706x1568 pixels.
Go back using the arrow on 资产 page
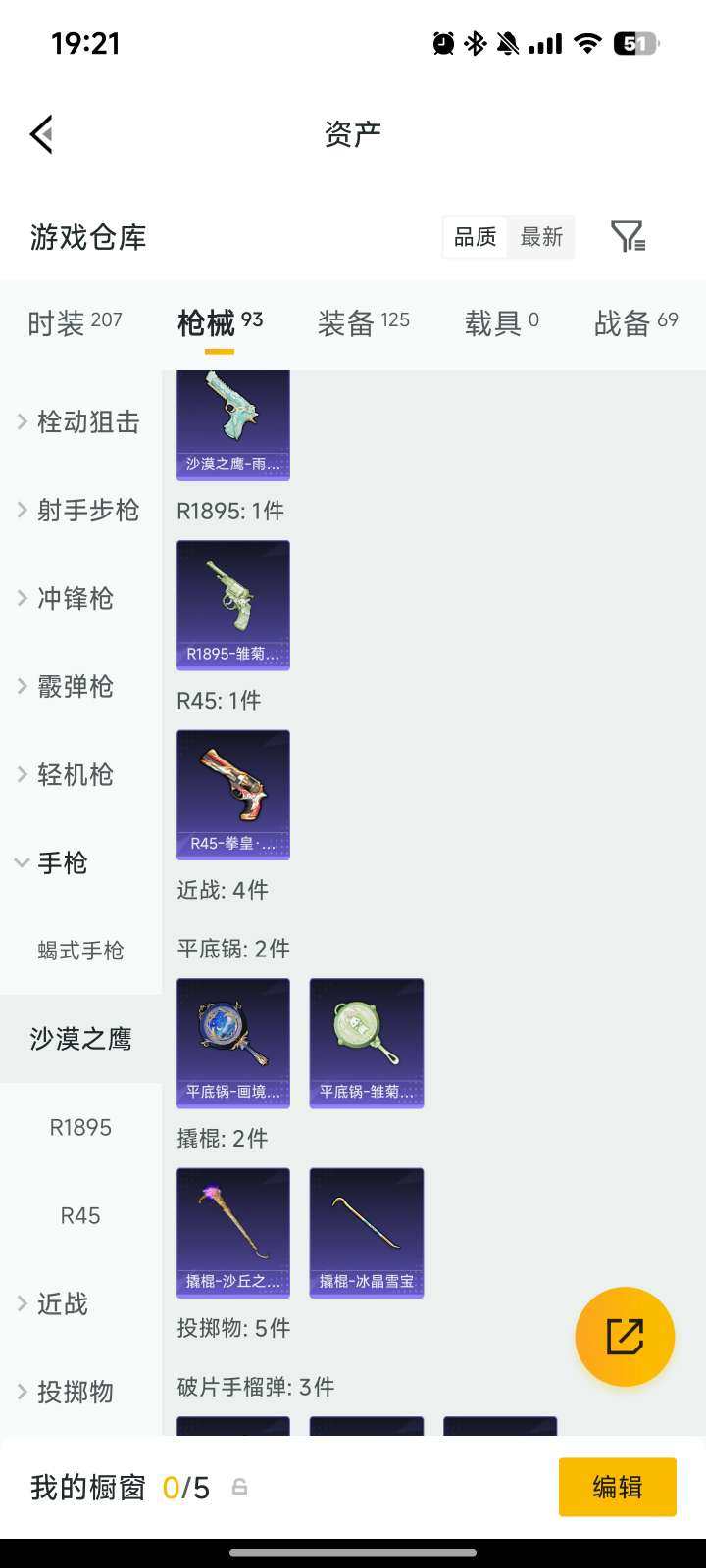click(x=40, y=133)
